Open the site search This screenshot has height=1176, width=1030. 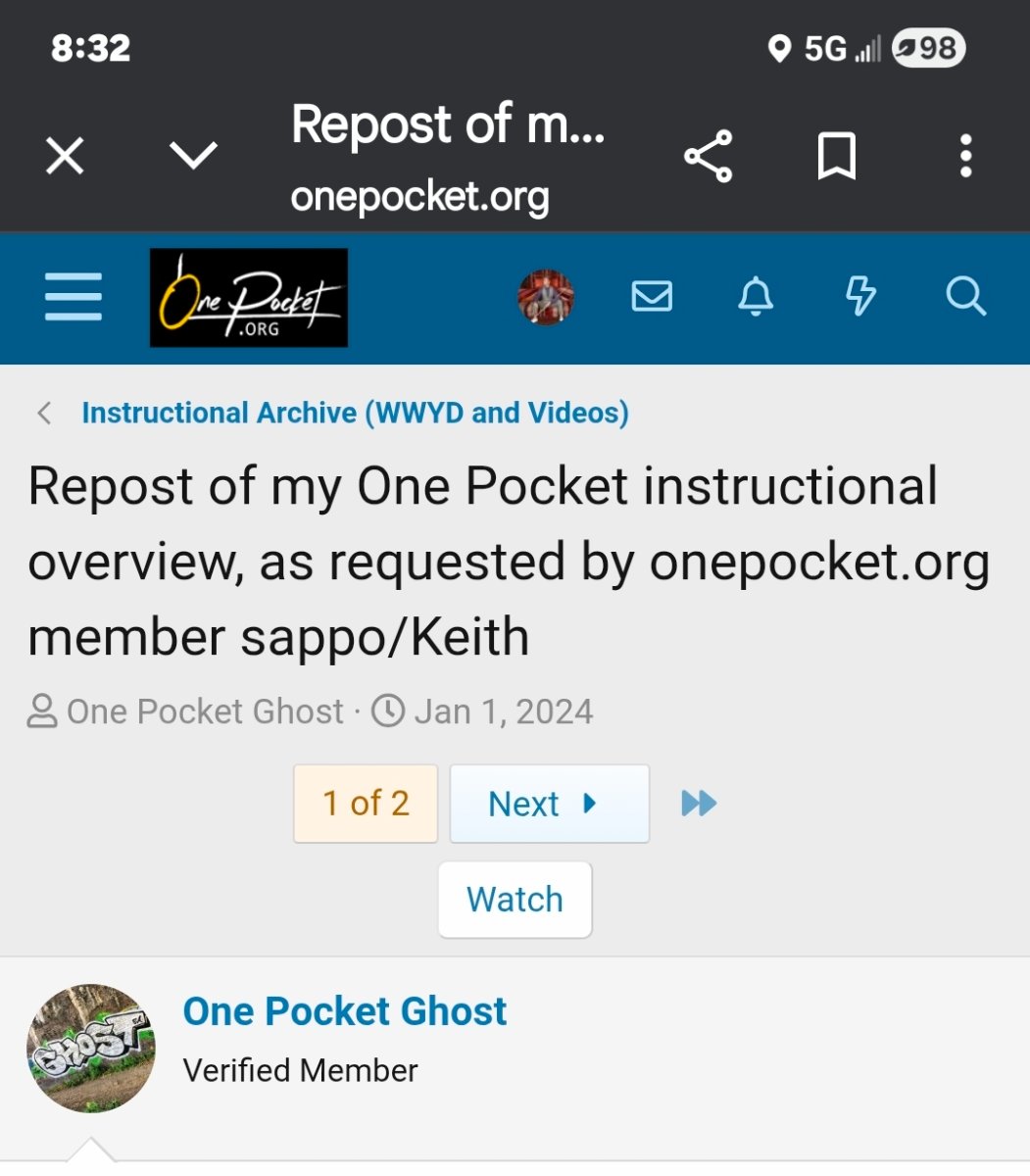tap(966, 298)
